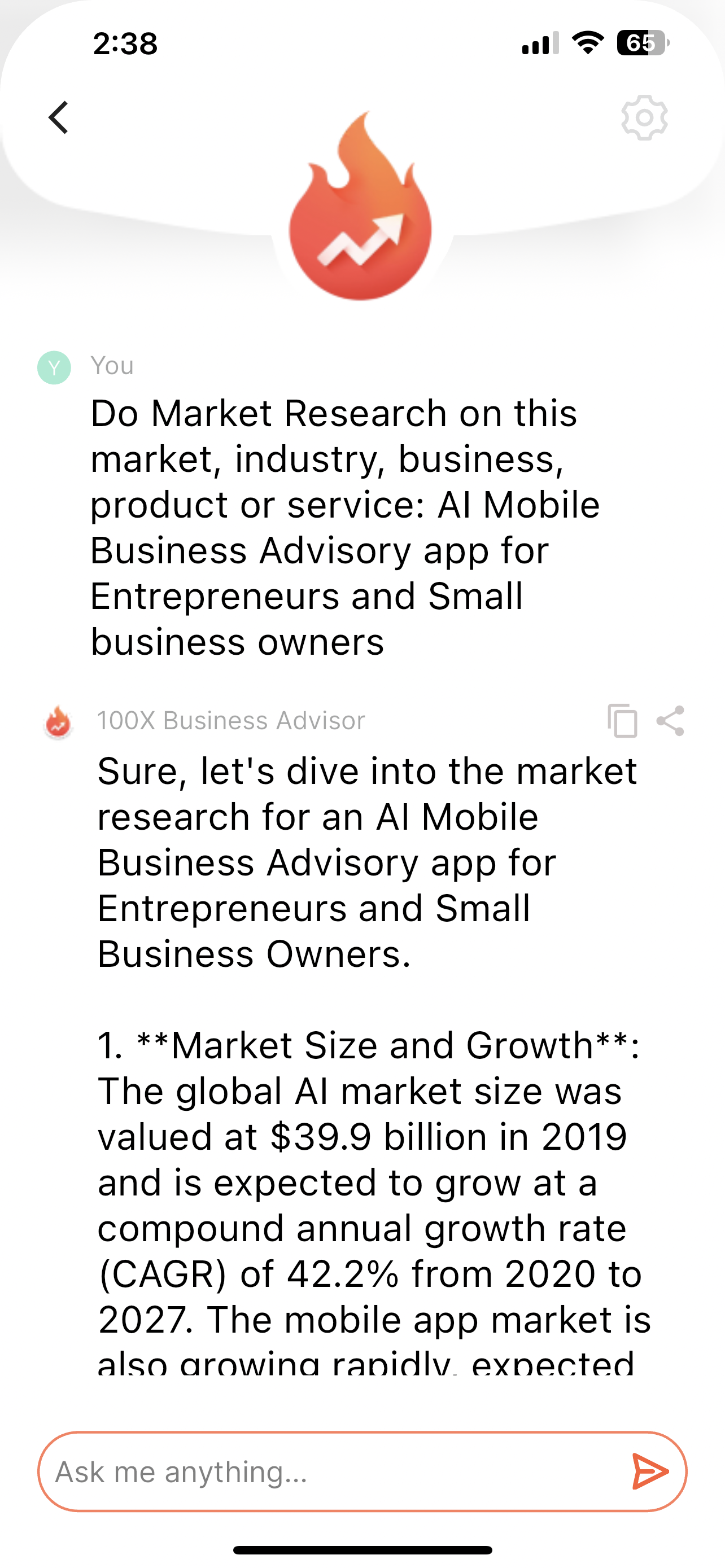Open the settings gear
Viewport: 725px width, 1568px height.
644,117
